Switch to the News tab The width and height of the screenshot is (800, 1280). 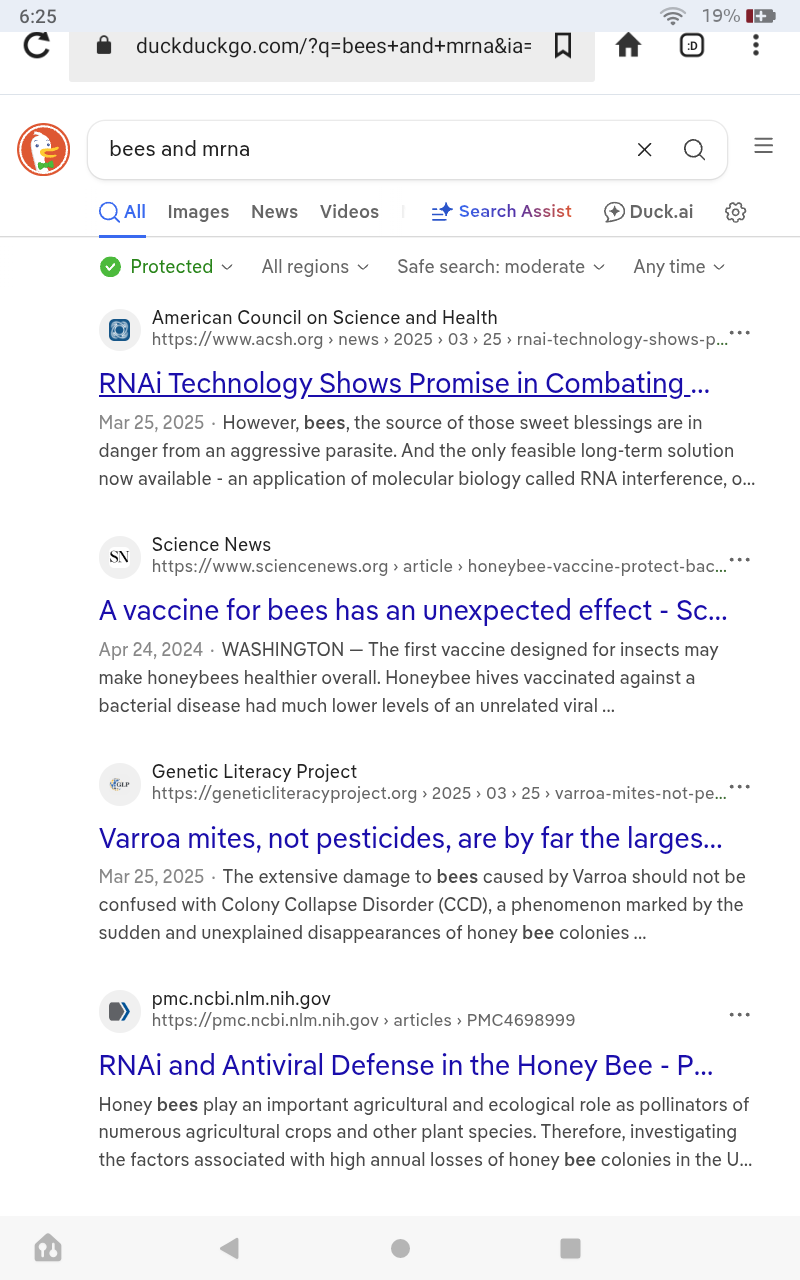tap(274, 212)
